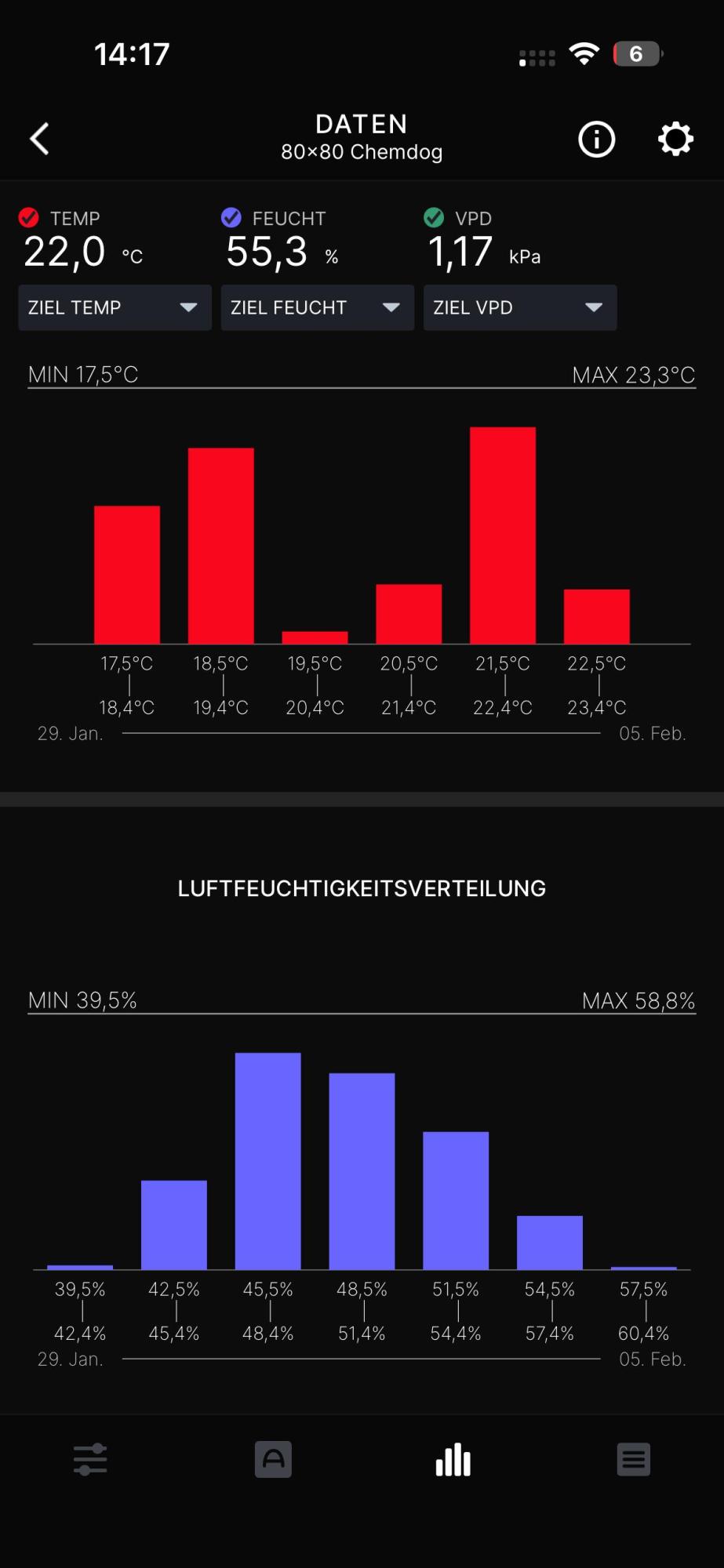Open the info icon
The image size is (724, 1568).
pyautogui.click(x=597, y=140)
